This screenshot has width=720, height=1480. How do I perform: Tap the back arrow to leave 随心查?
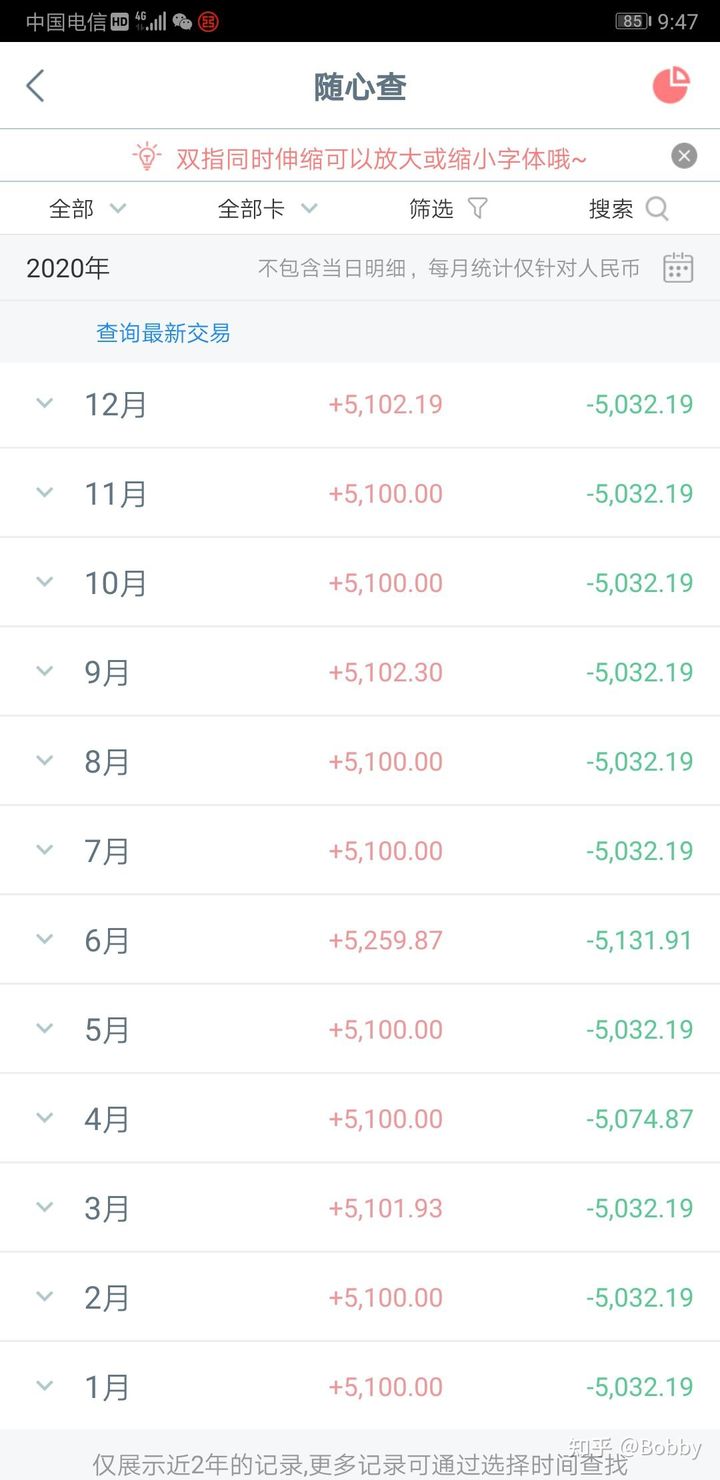click(x=35, y=85)
